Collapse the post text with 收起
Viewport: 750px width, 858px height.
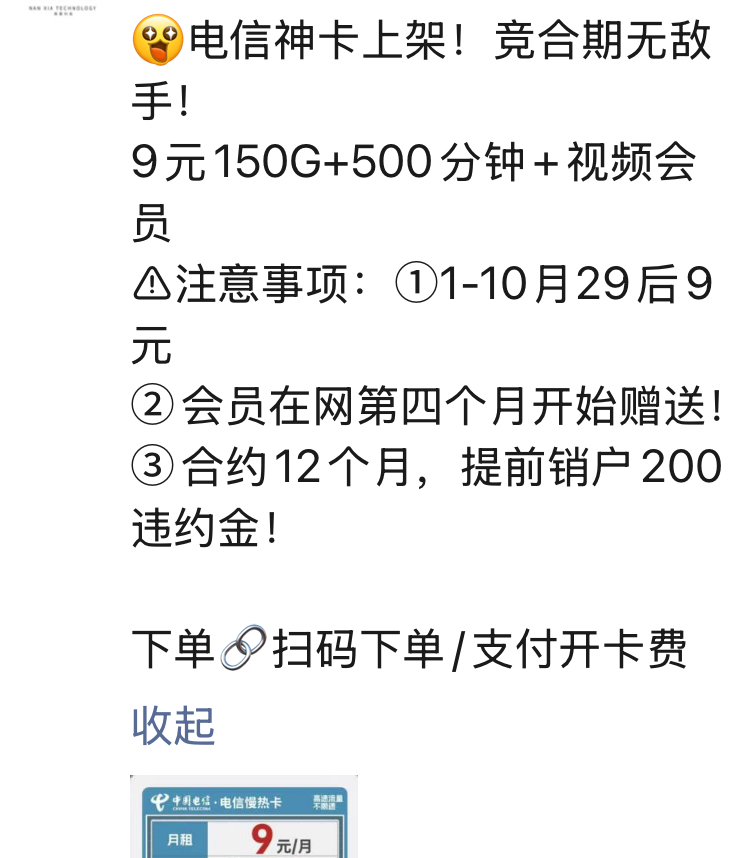(x=173, y=725)
